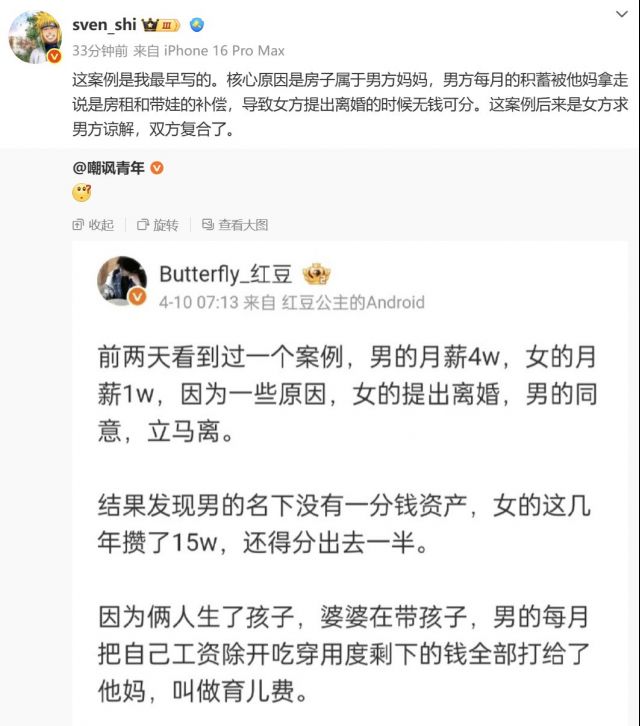Open the 33分钟前 timestamp link

pyautogui.click(x=99, y=50)
